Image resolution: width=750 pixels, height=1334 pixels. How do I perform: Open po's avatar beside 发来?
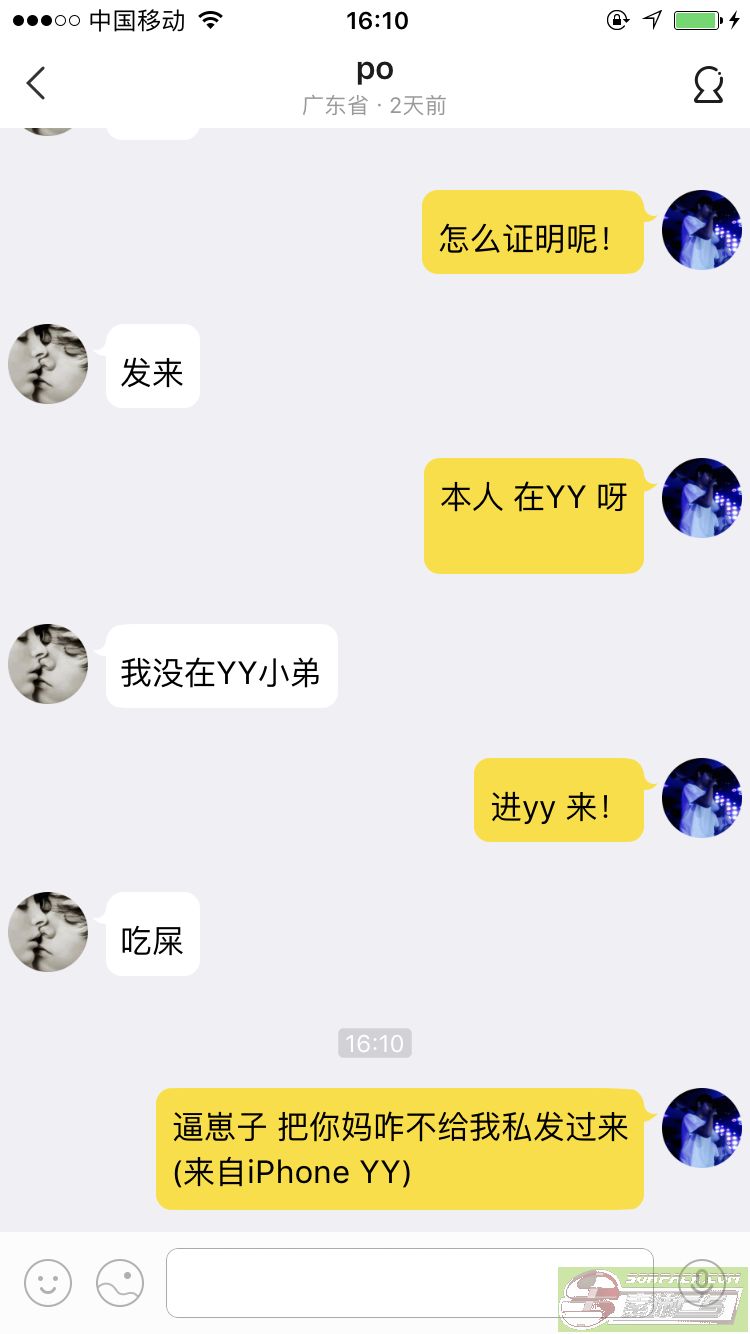[48, 364]
